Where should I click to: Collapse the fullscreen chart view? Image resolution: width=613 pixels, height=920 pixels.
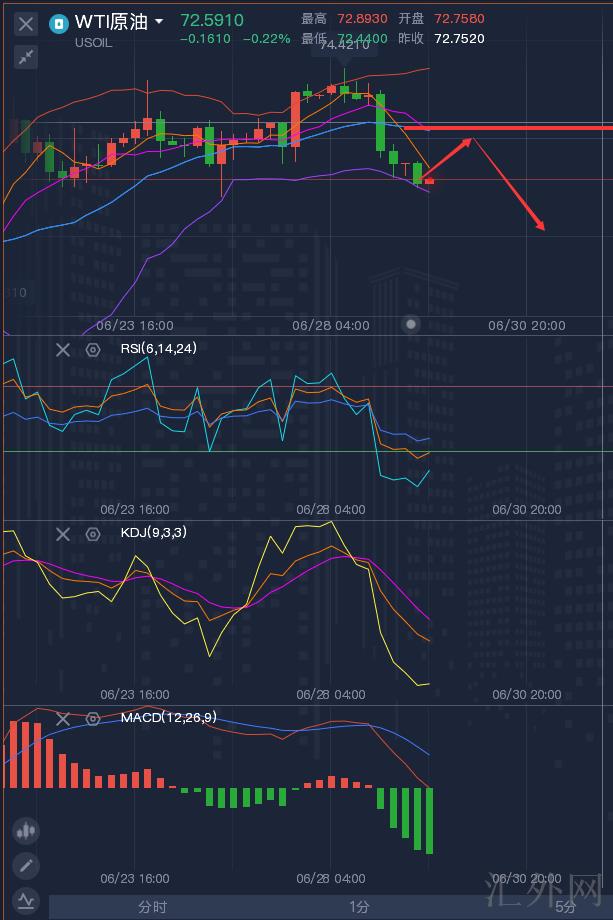coord(26,57)
